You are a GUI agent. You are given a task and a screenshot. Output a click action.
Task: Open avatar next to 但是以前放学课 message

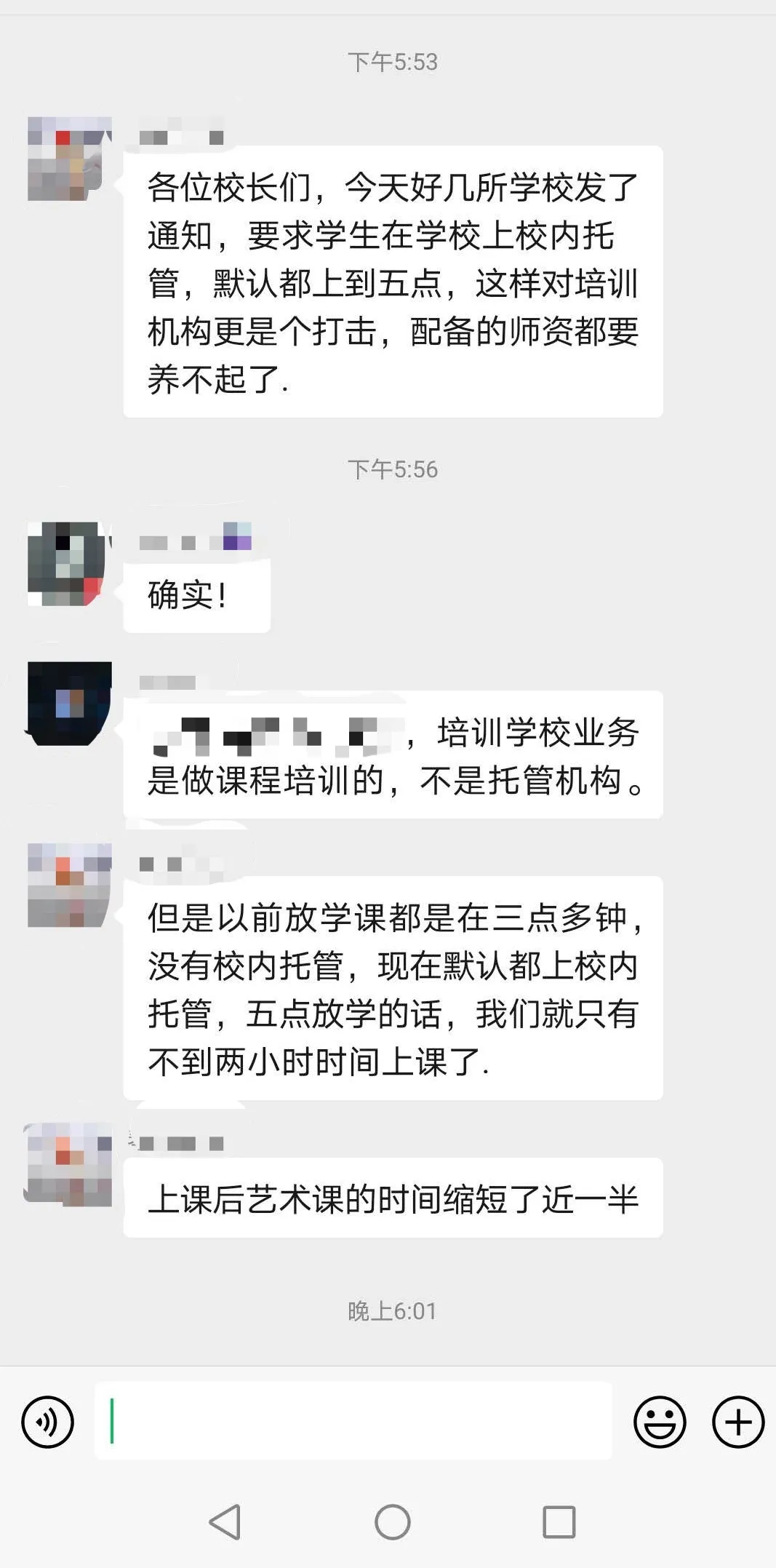[x=69, y=885]
